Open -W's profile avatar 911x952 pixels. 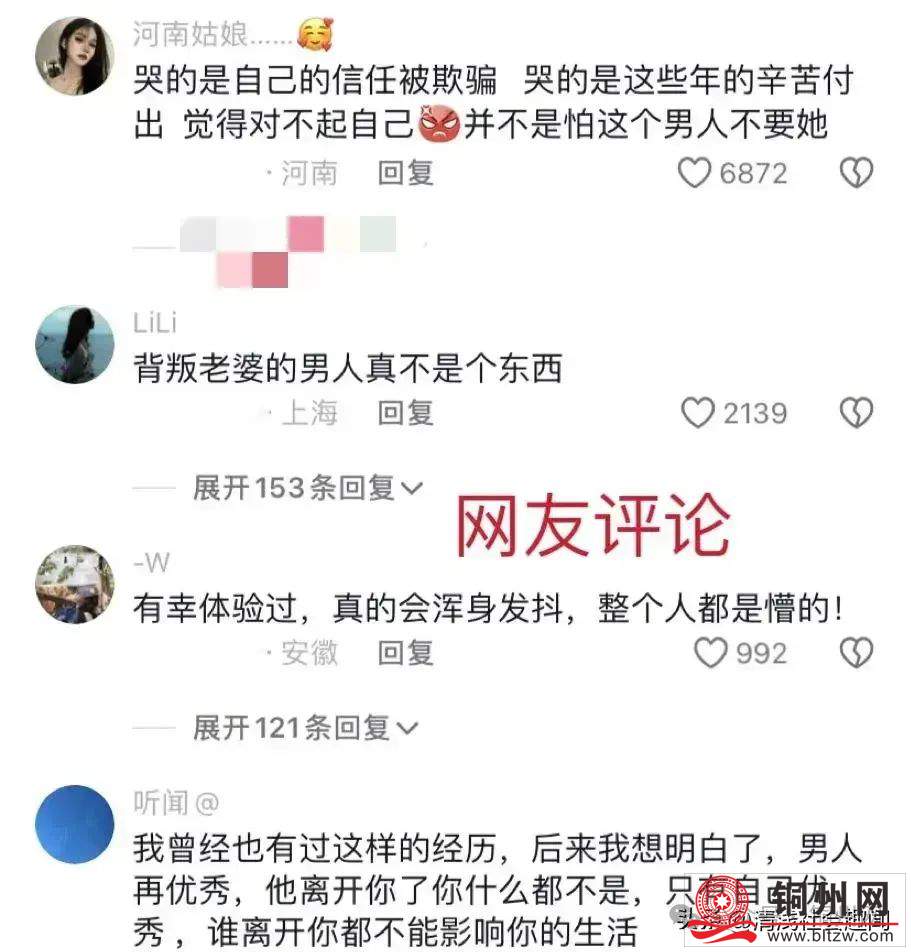tap(74, 584)
